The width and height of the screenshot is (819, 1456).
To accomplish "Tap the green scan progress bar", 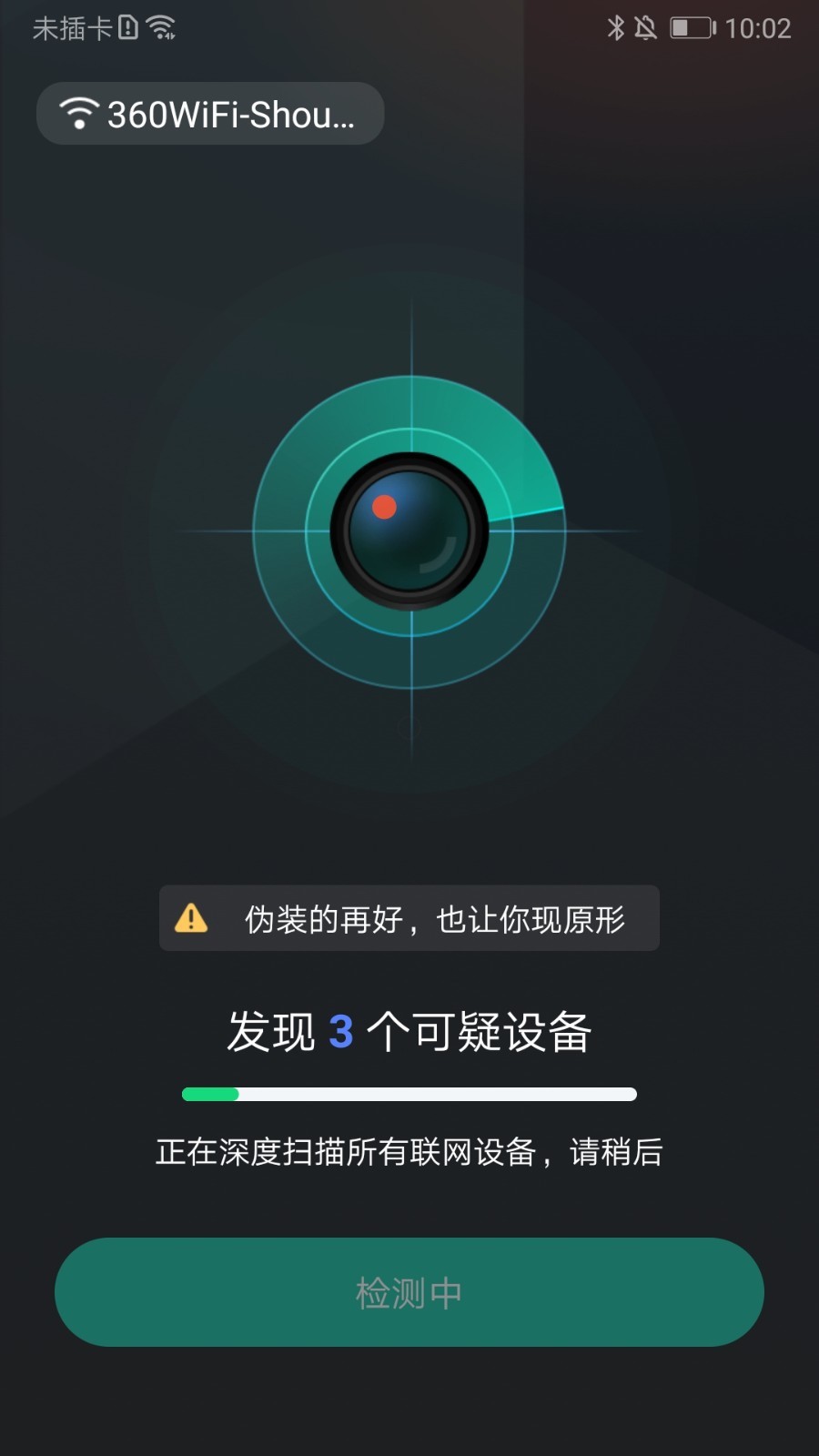I will [x=209, y=1095].
